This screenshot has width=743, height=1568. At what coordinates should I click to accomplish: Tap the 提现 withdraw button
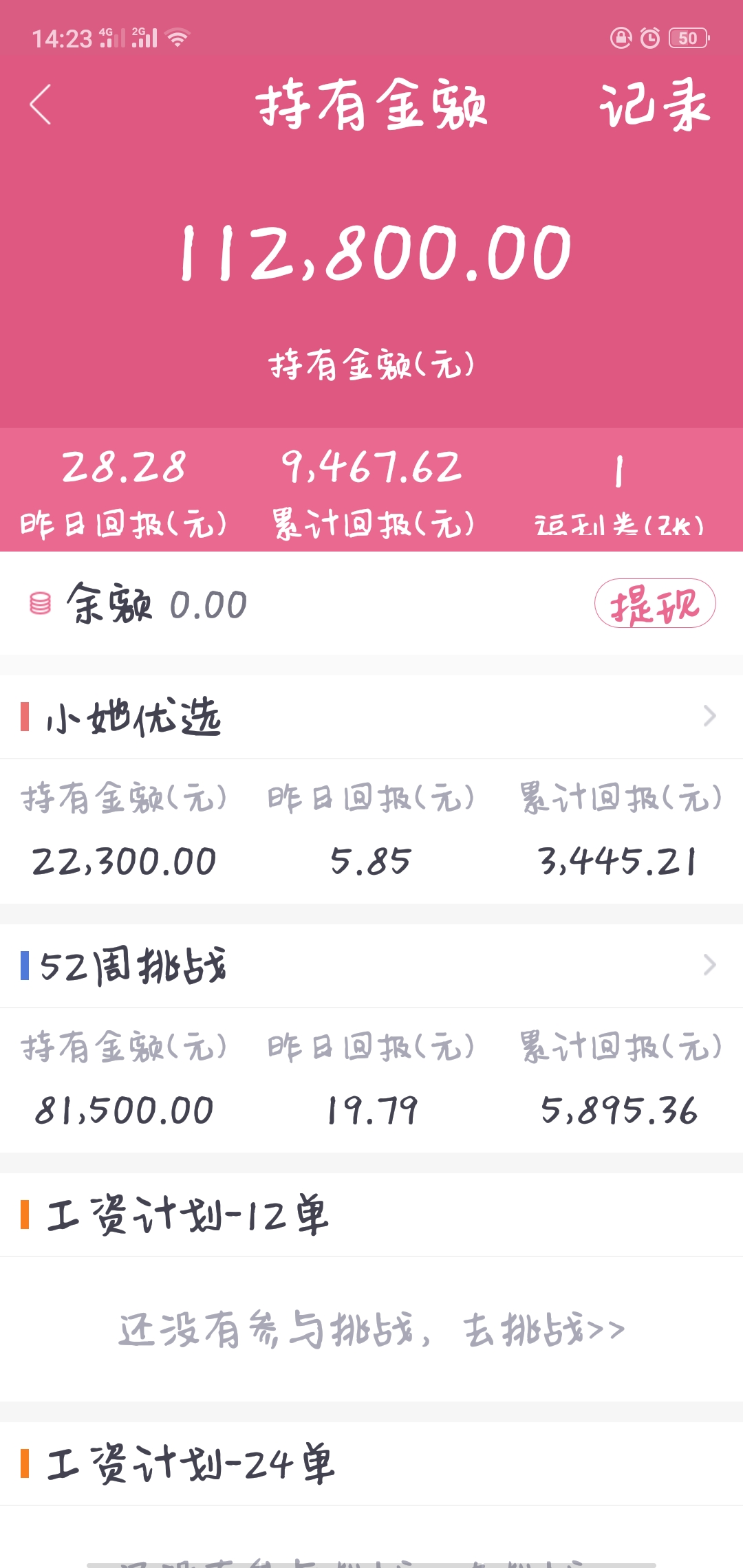[x=655, y=603]
